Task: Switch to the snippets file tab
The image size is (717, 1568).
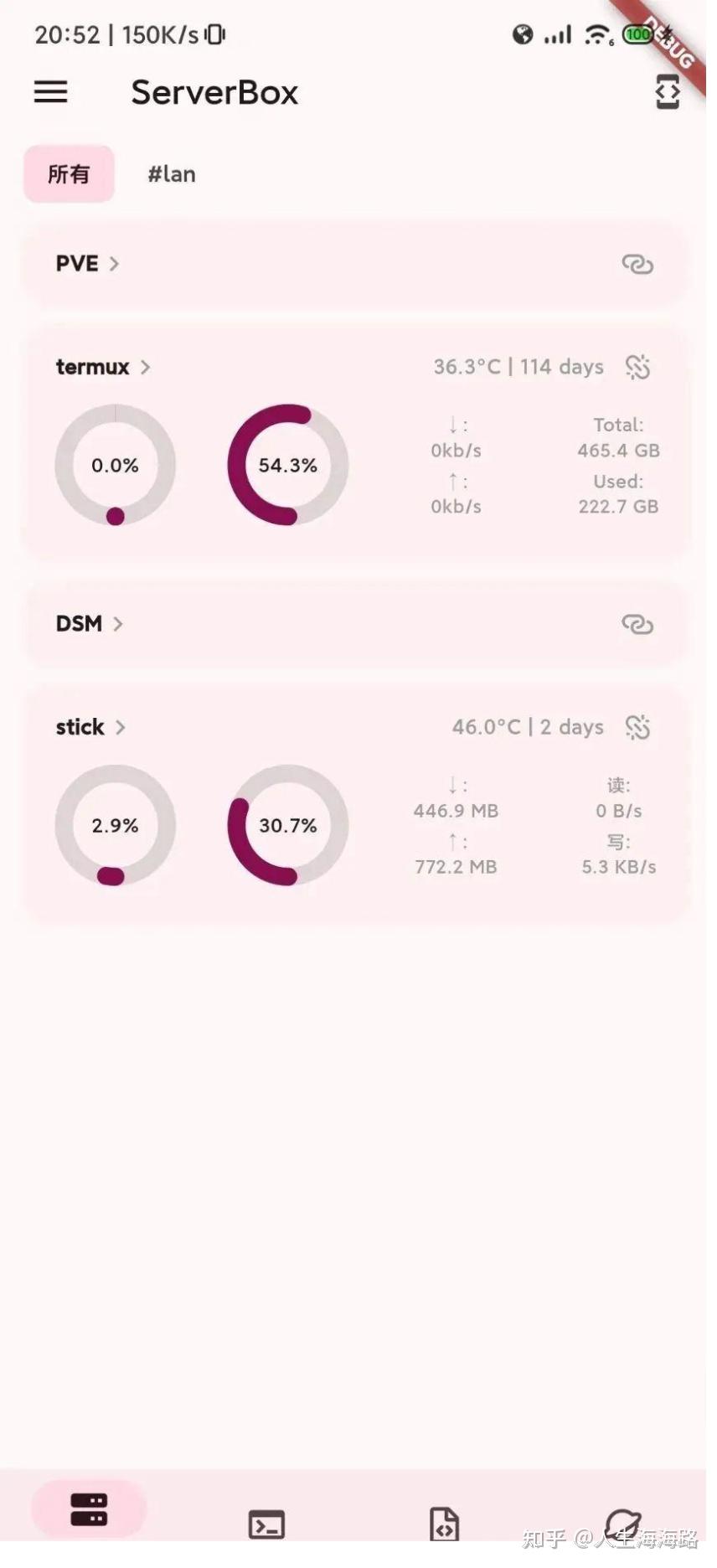Action: pos(444,1524)
